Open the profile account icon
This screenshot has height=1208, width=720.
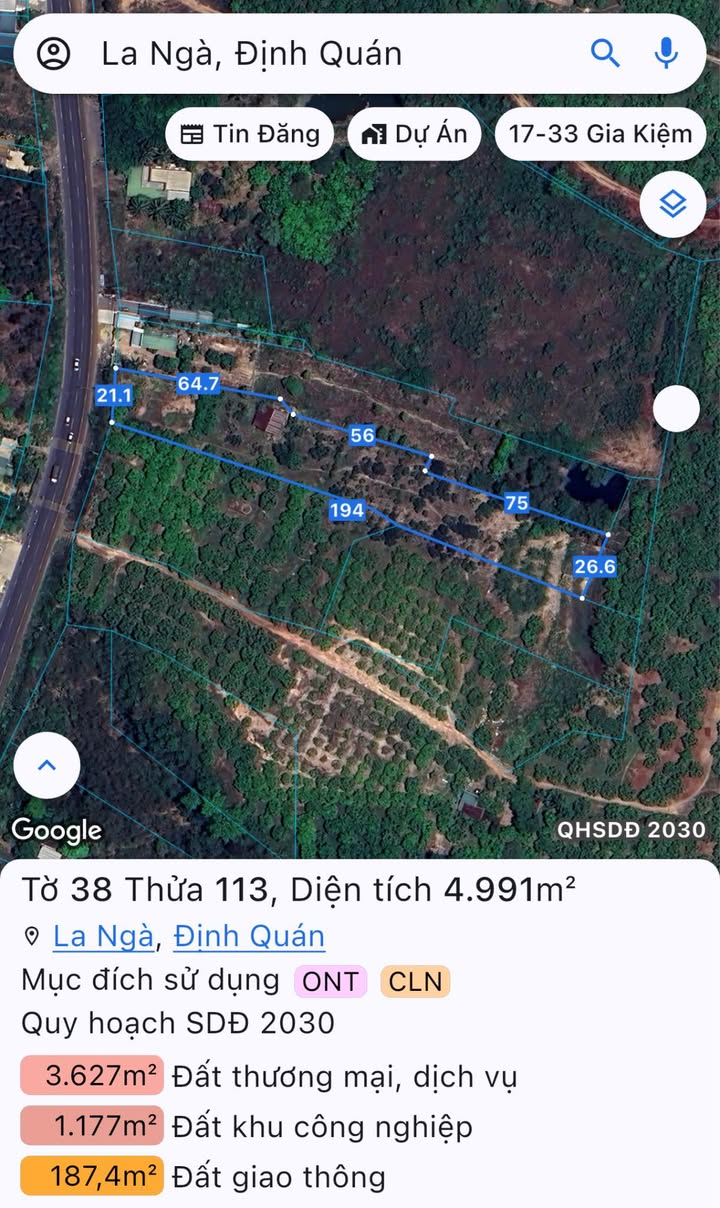point(54,53)
